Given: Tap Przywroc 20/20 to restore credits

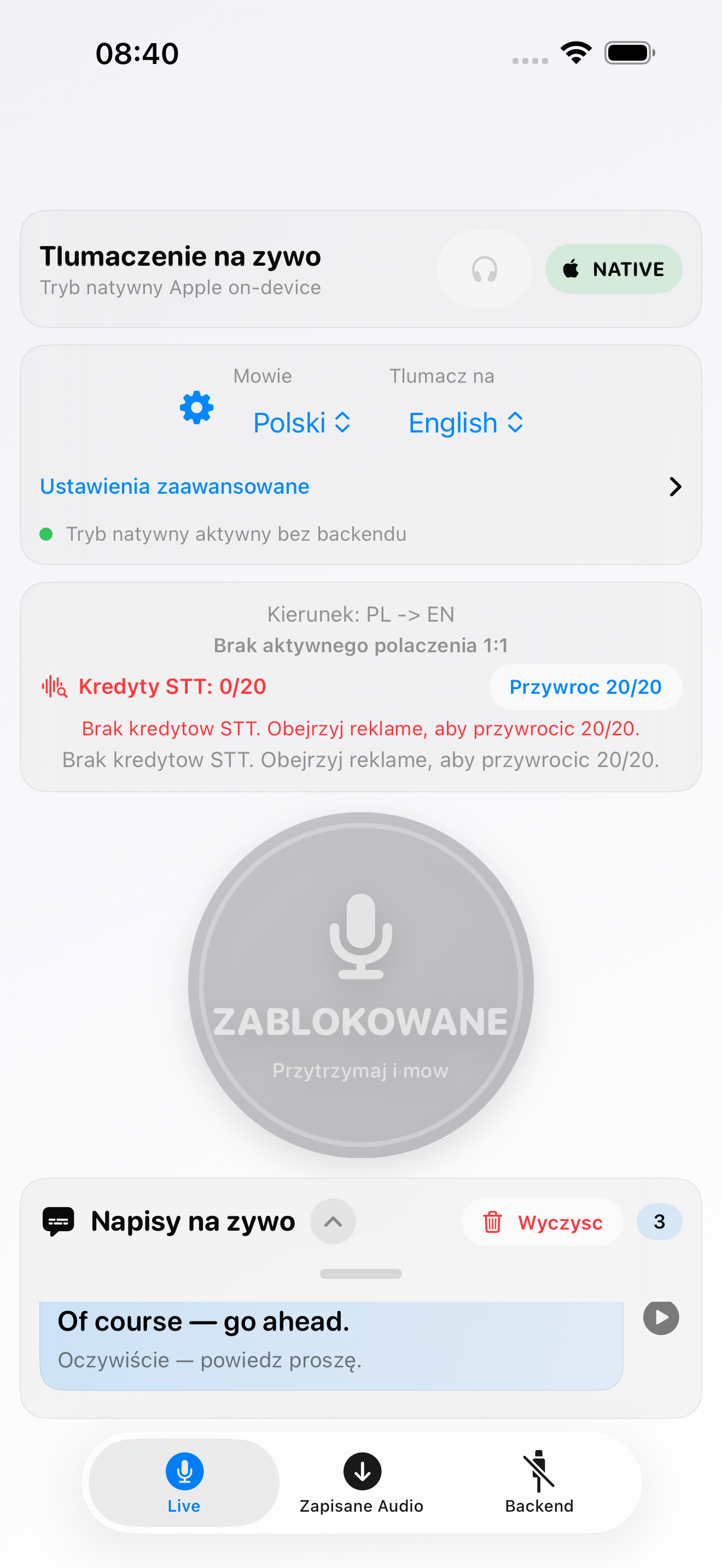Looking at the screenshot, I should click(x=585, y=687).
